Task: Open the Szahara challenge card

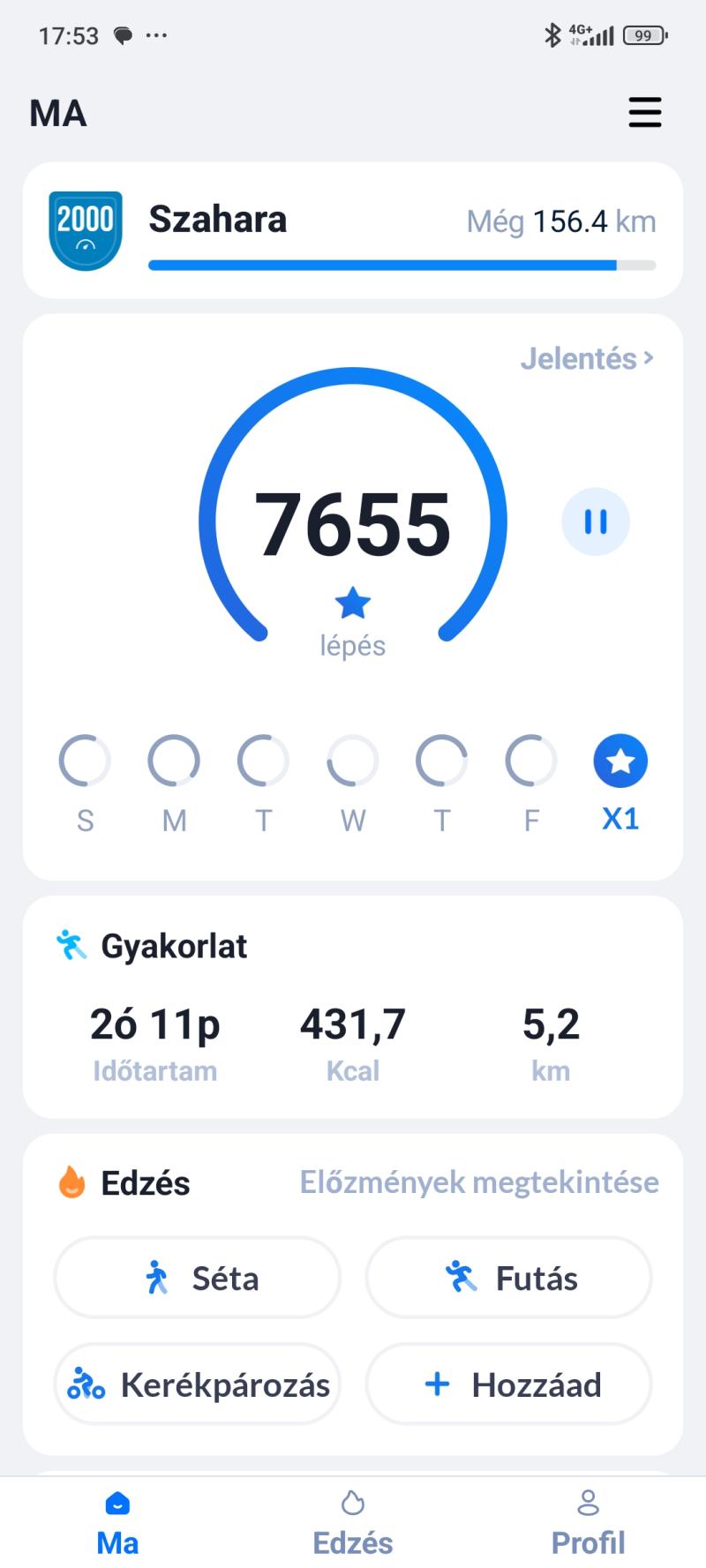Action: tap(353, 230)
